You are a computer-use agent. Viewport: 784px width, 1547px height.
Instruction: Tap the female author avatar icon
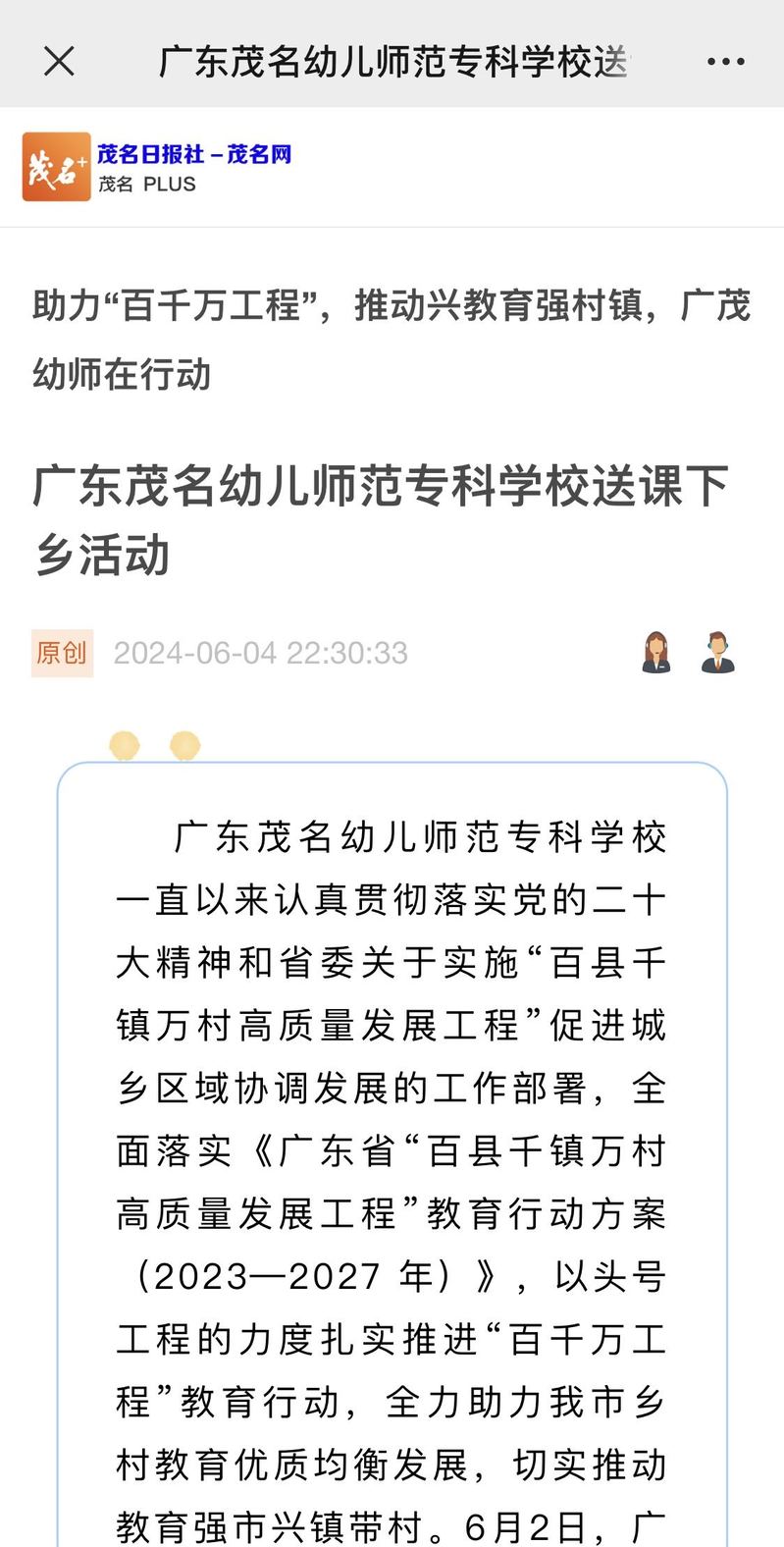[x=655, y=653]
